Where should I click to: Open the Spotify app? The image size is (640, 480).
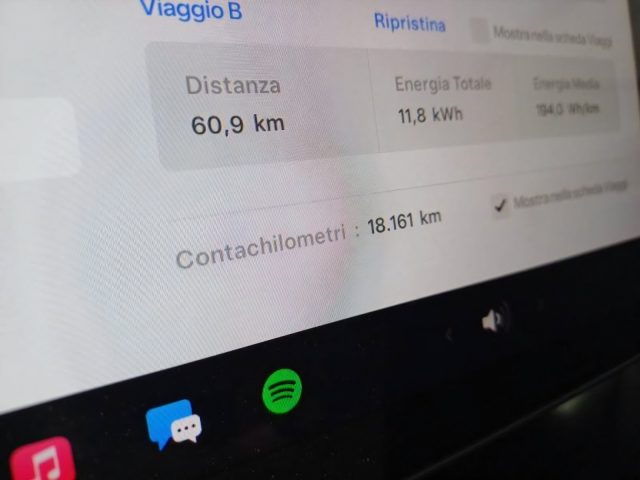tap(282, 390)
